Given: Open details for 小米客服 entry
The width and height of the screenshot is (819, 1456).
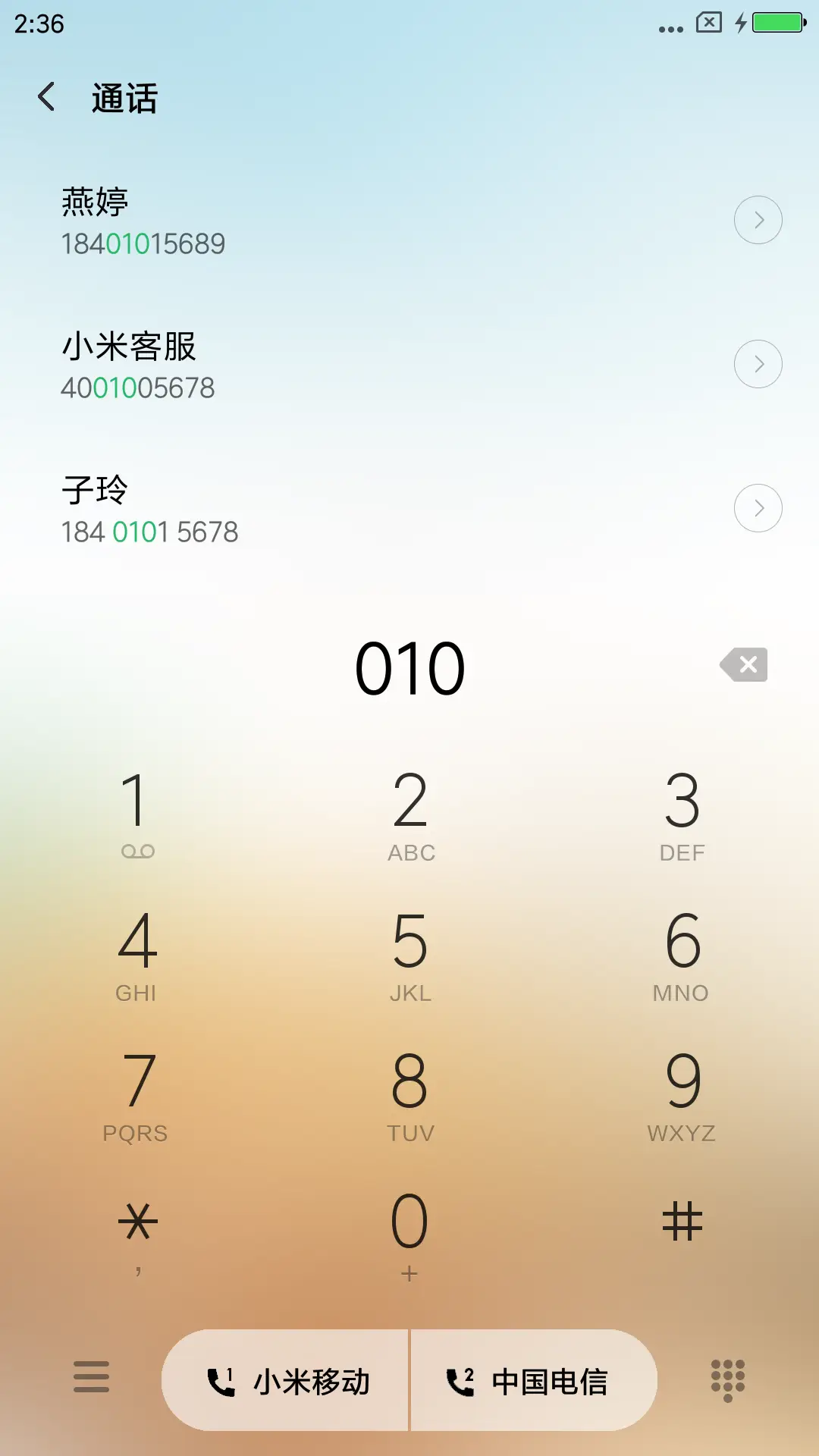Looking at the screenshot, I should coord(758,364).
